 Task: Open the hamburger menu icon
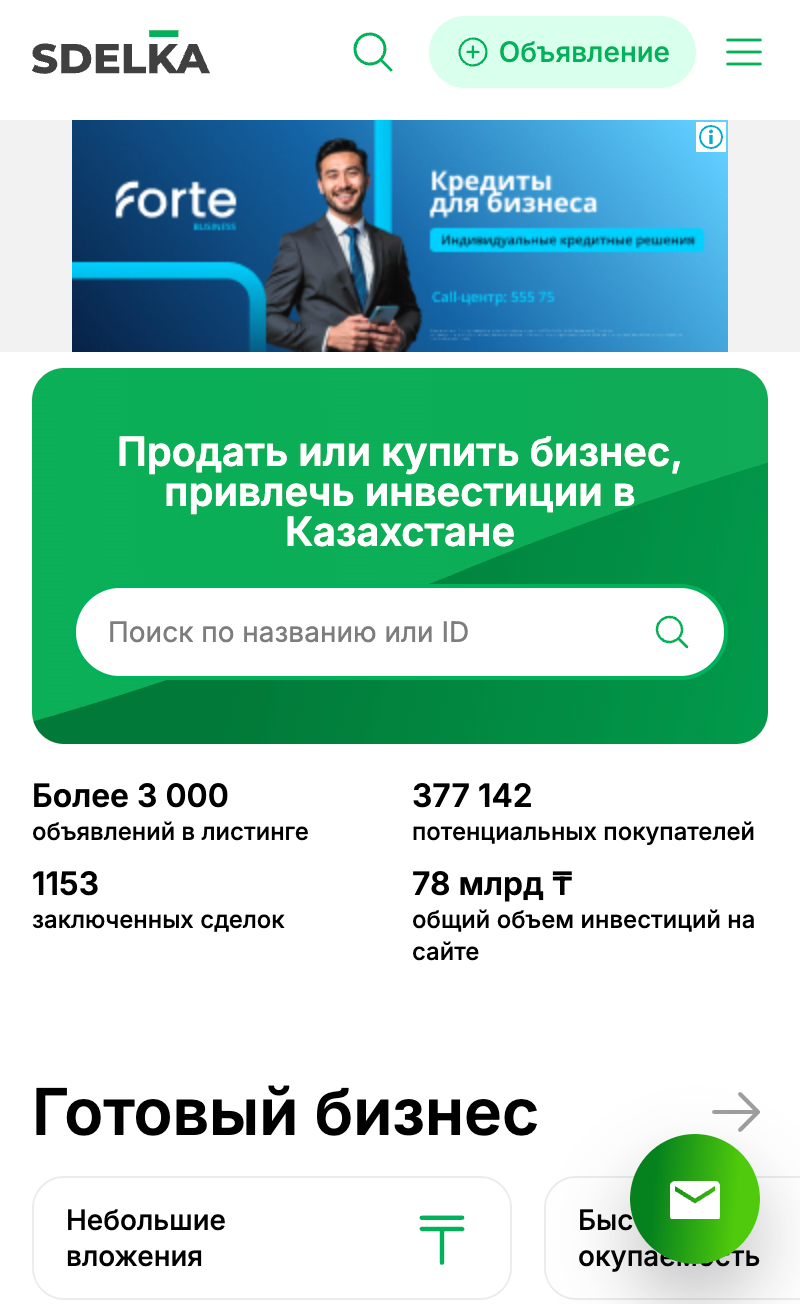[x=744, y=52]
